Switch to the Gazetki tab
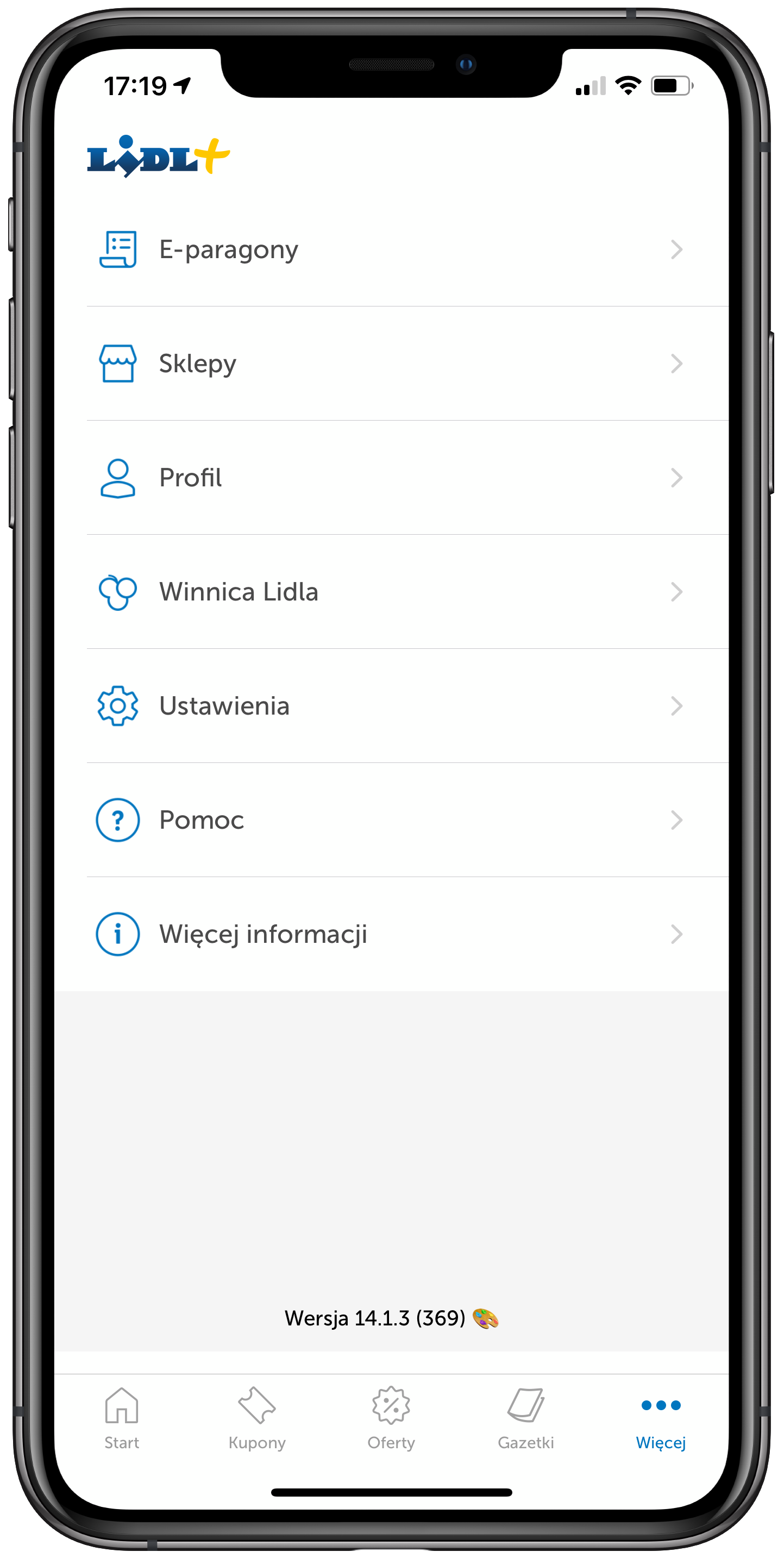 point(526,1418)
